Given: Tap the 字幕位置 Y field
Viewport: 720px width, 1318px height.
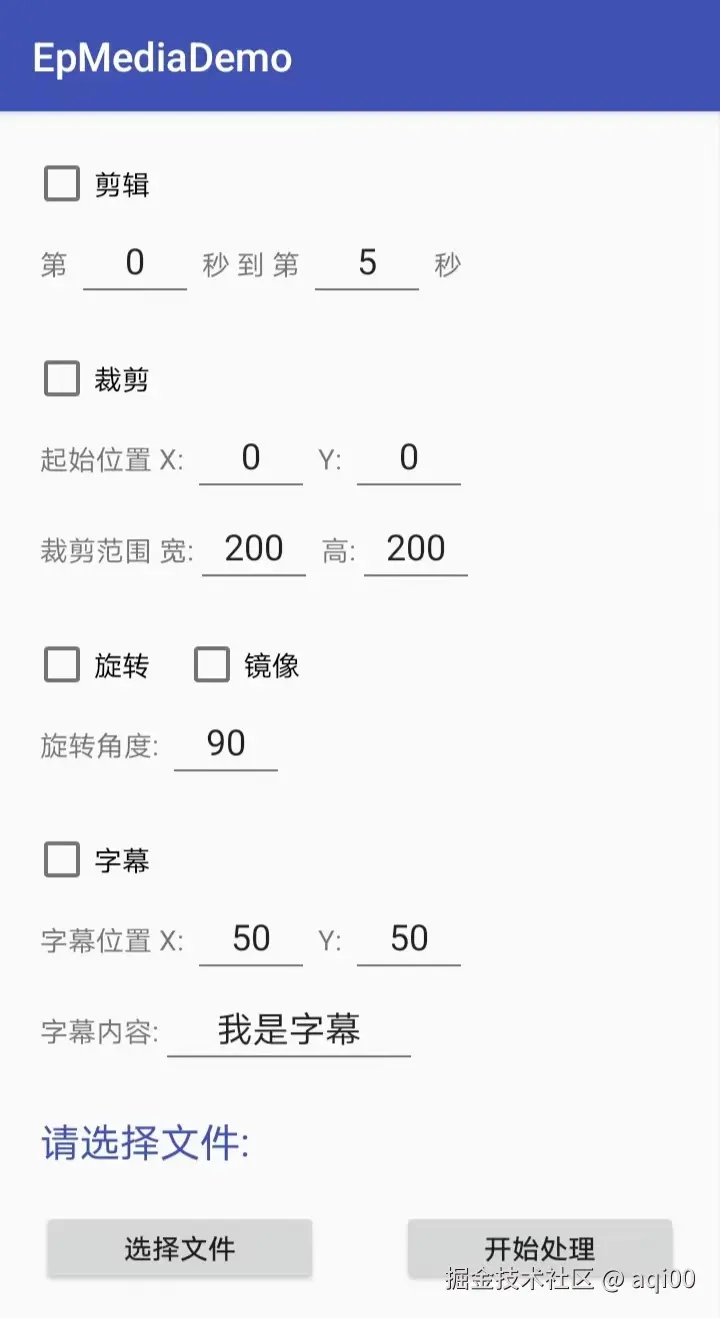Looking at the screenshot, I should coord(408,939).
